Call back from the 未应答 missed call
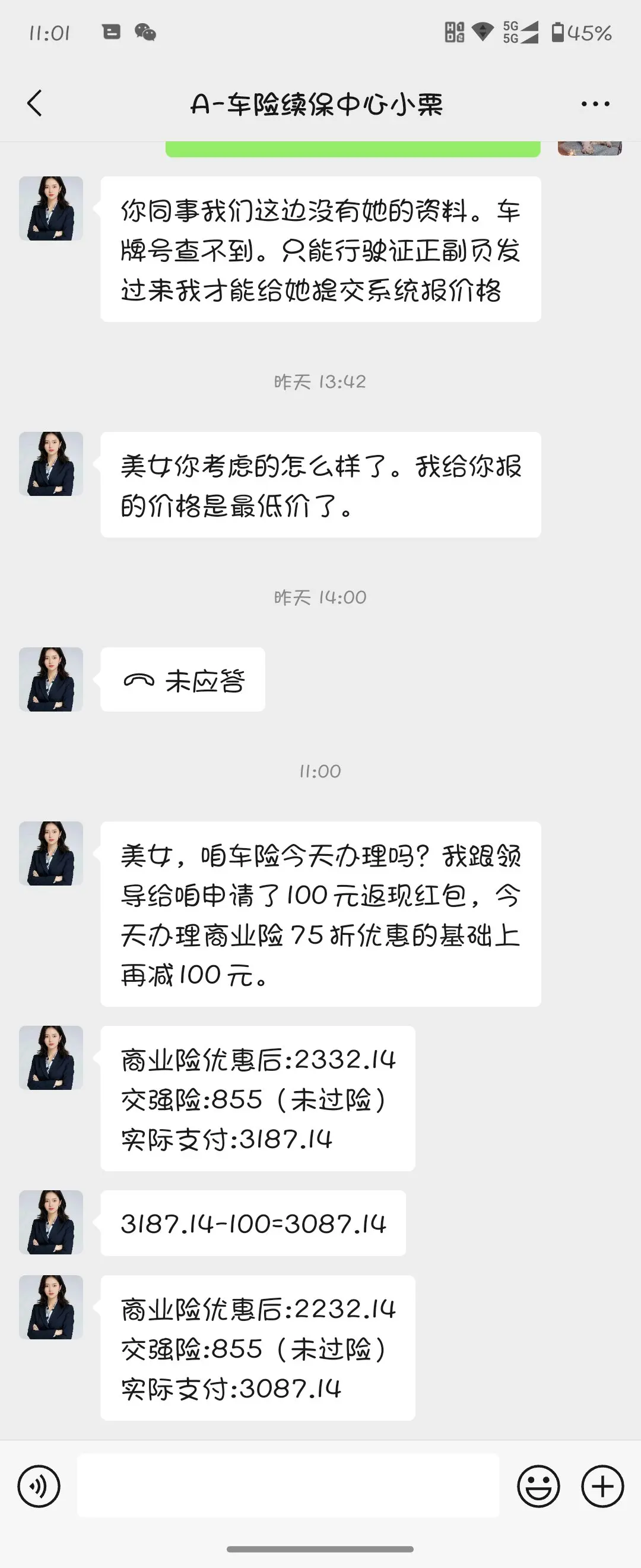 point(182,680)
